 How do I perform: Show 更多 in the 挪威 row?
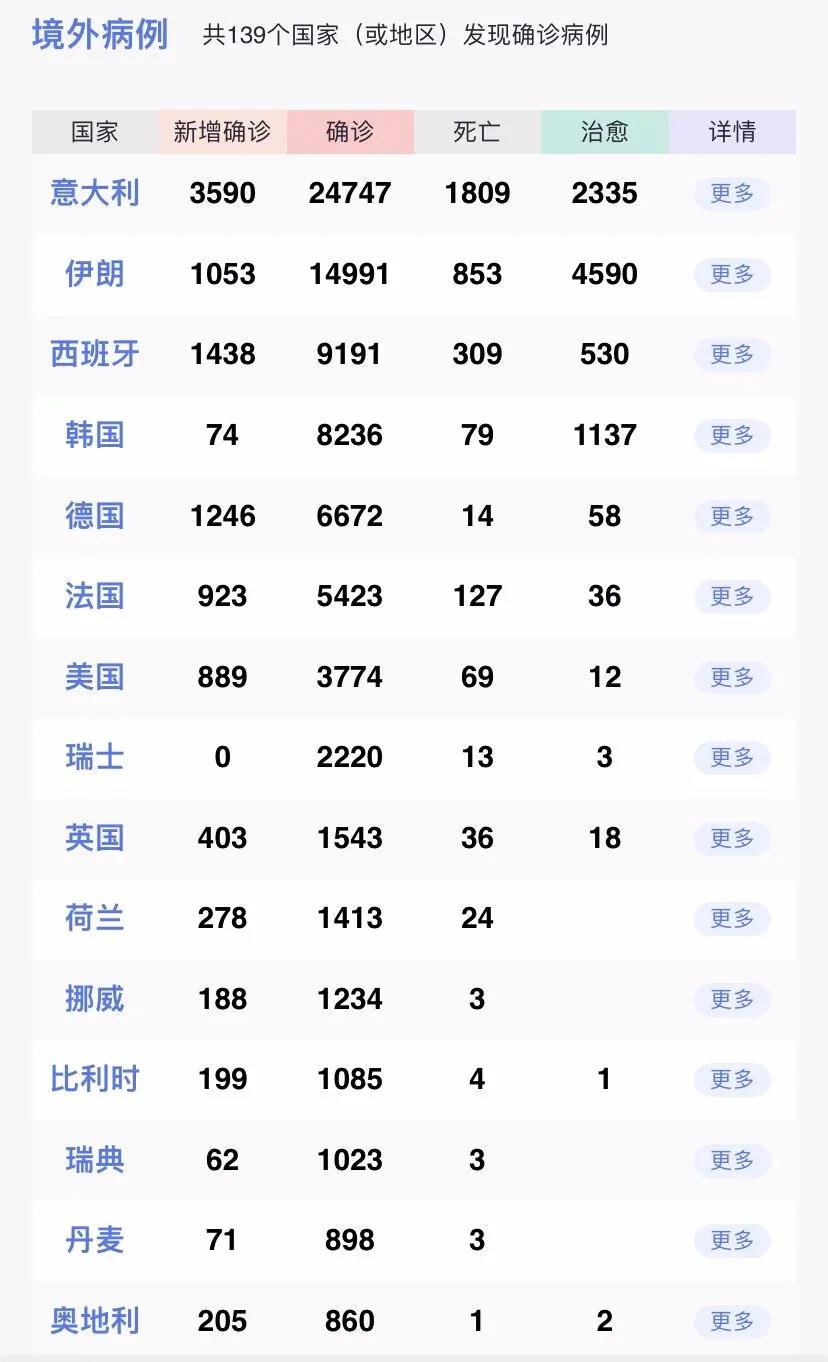coord(732,999)
